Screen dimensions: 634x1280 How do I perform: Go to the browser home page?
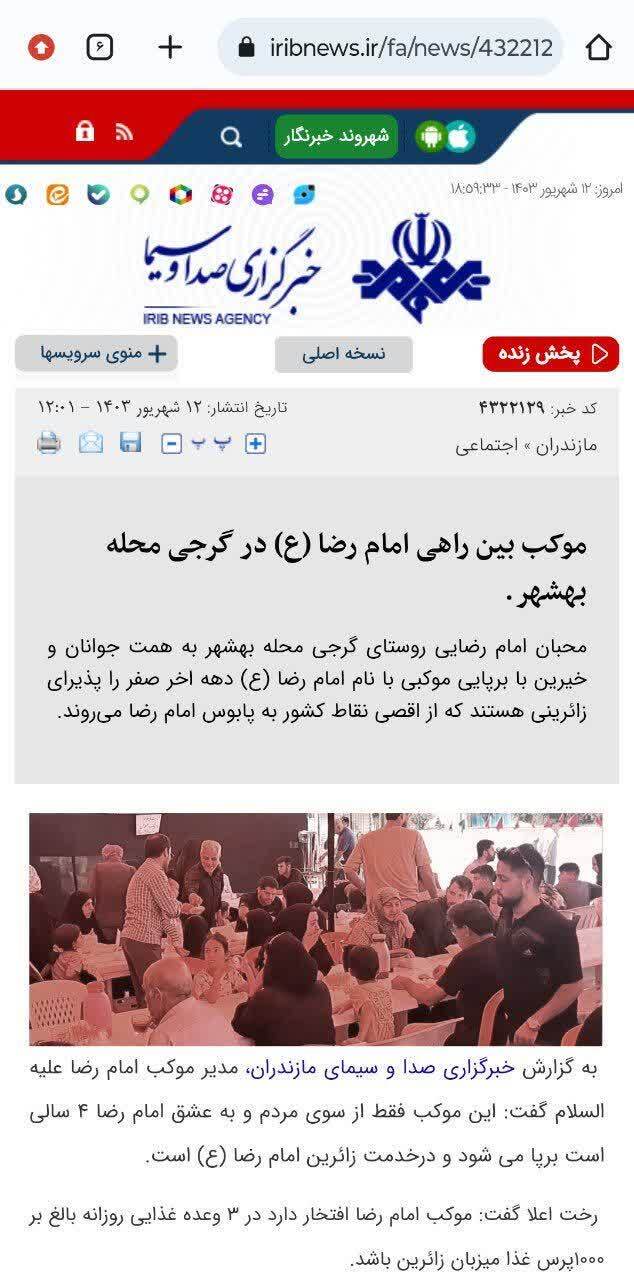[598, 47]
